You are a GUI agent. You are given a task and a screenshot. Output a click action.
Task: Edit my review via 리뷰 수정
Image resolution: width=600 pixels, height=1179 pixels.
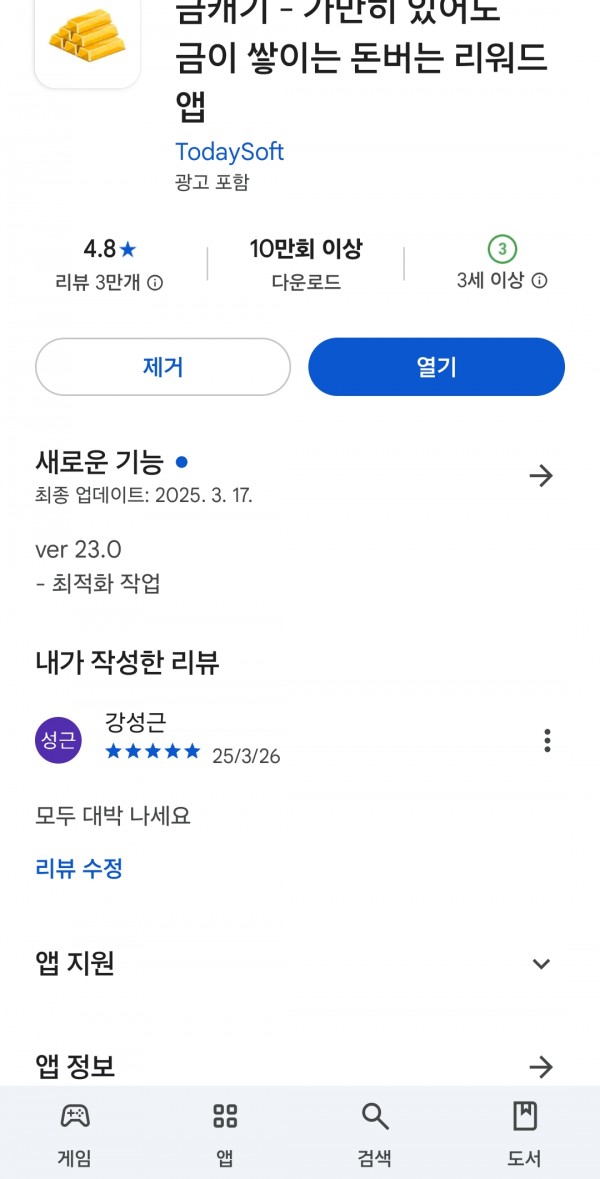(79, 869)
